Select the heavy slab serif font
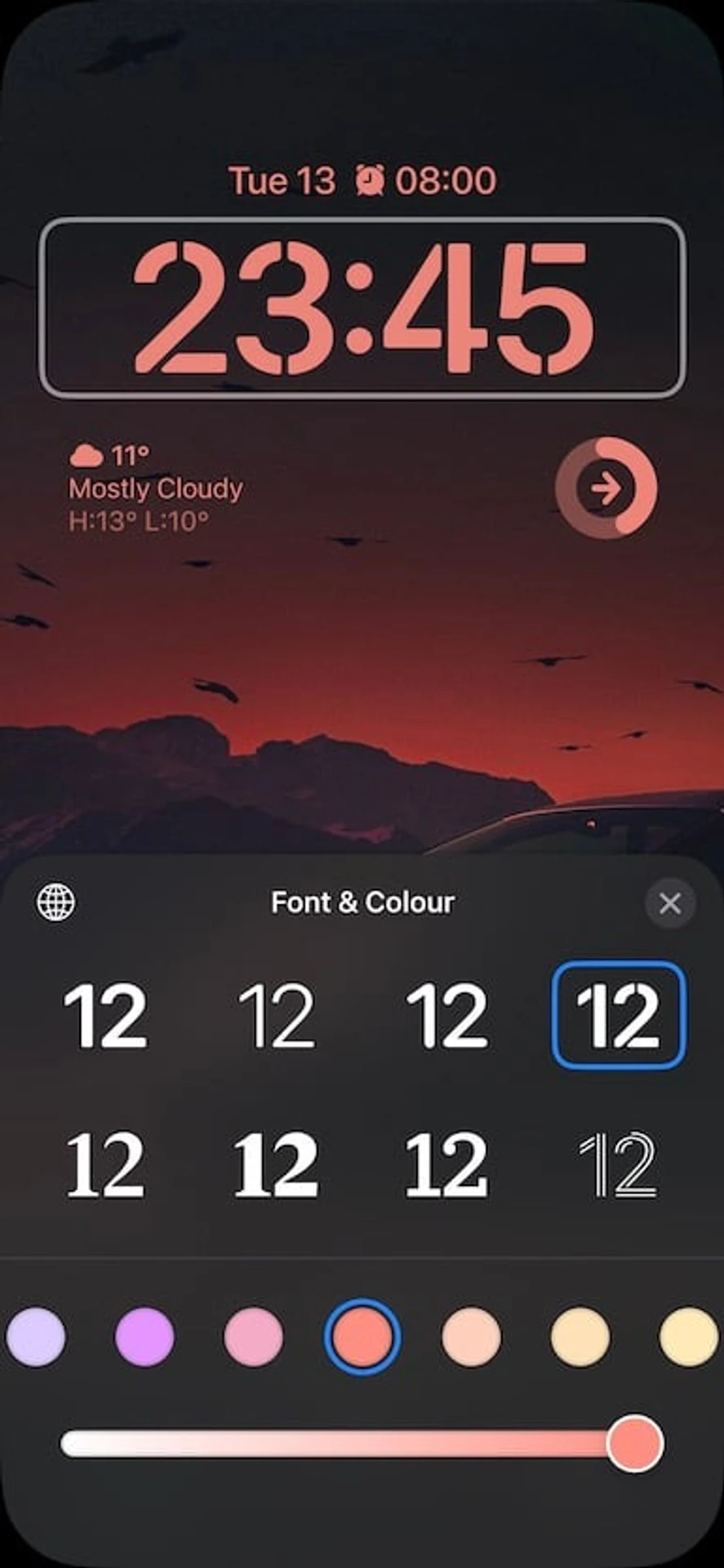Viewport: 724px width, 1568px height. coord(277,1165)
